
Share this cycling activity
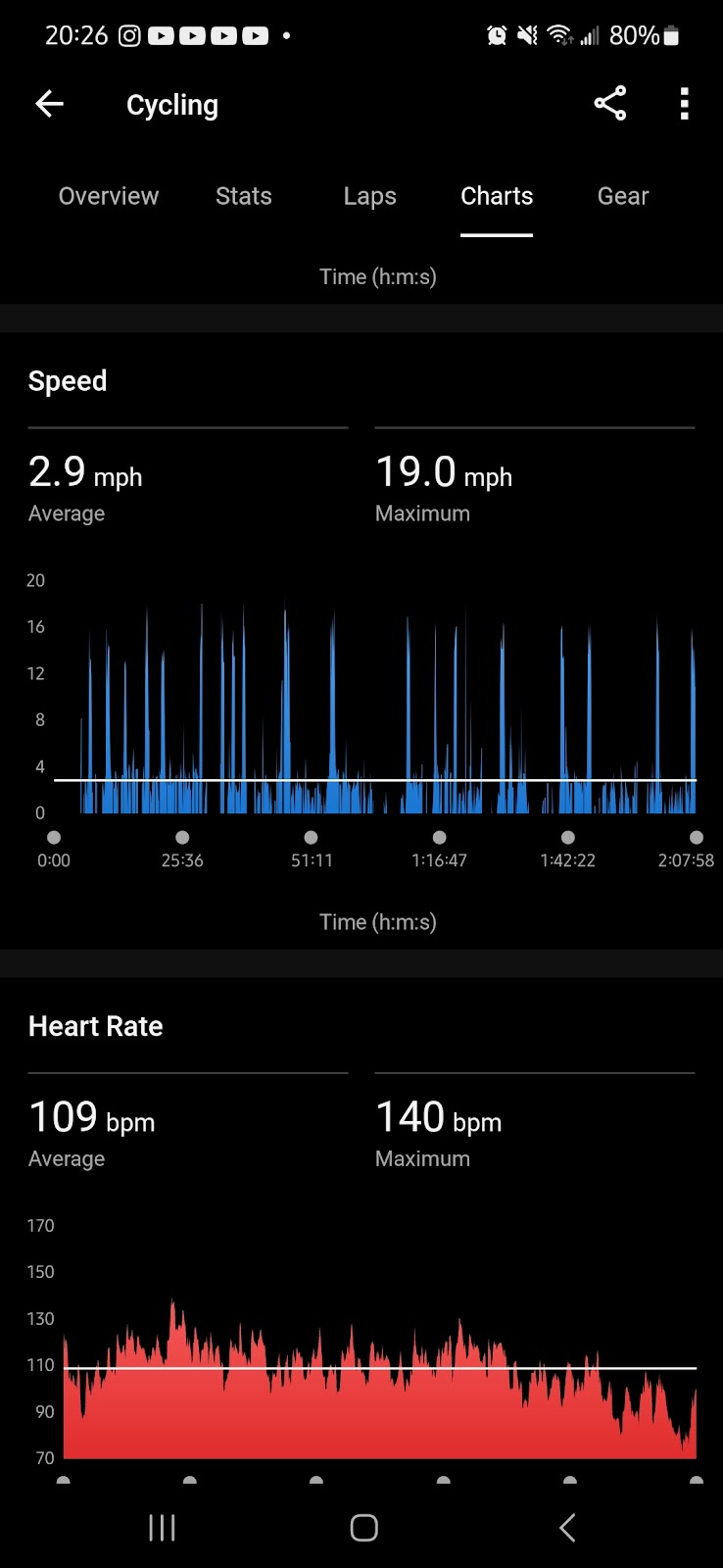[609, 104]
